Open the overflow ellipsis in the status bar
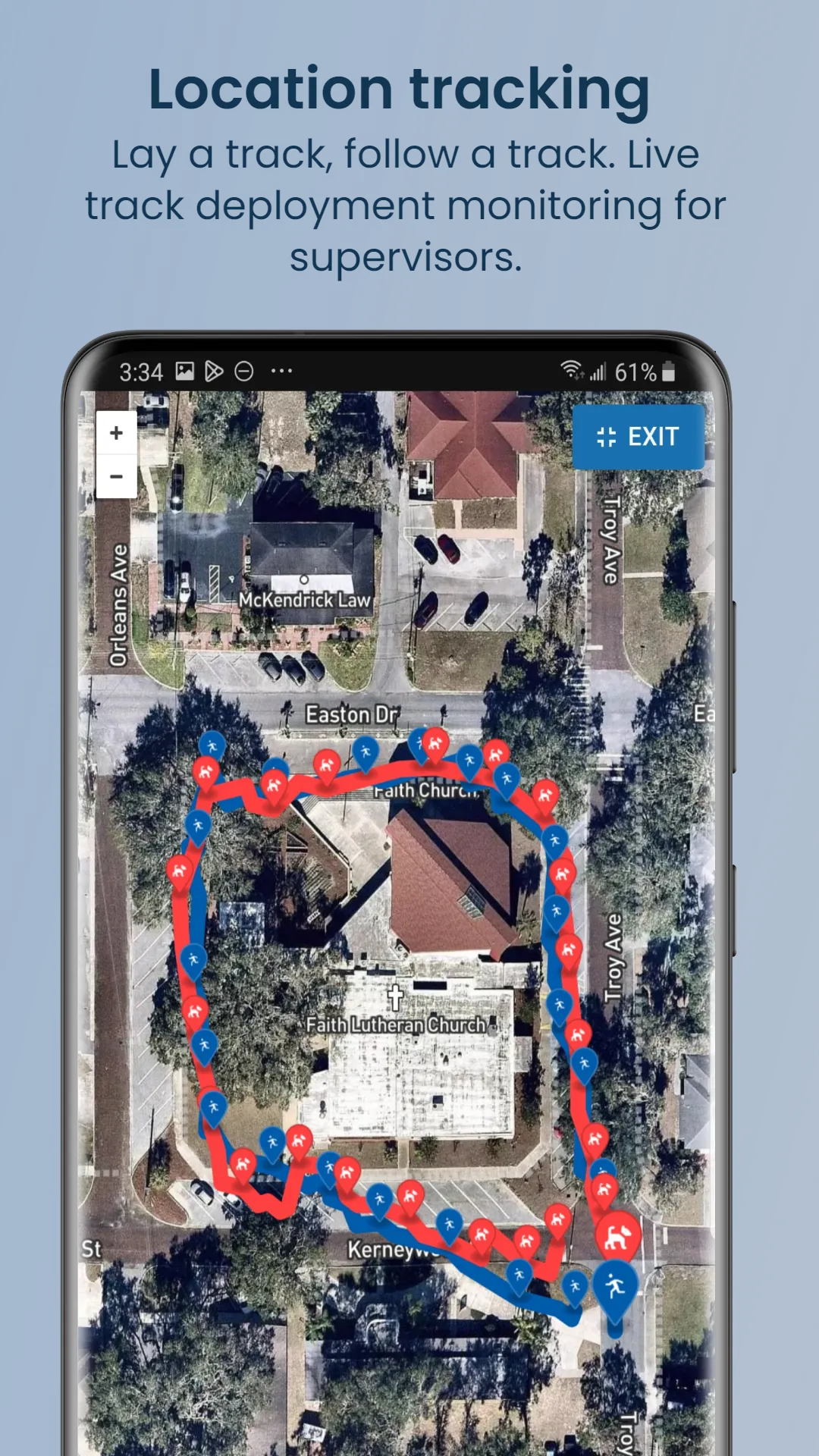 [281, 370]
